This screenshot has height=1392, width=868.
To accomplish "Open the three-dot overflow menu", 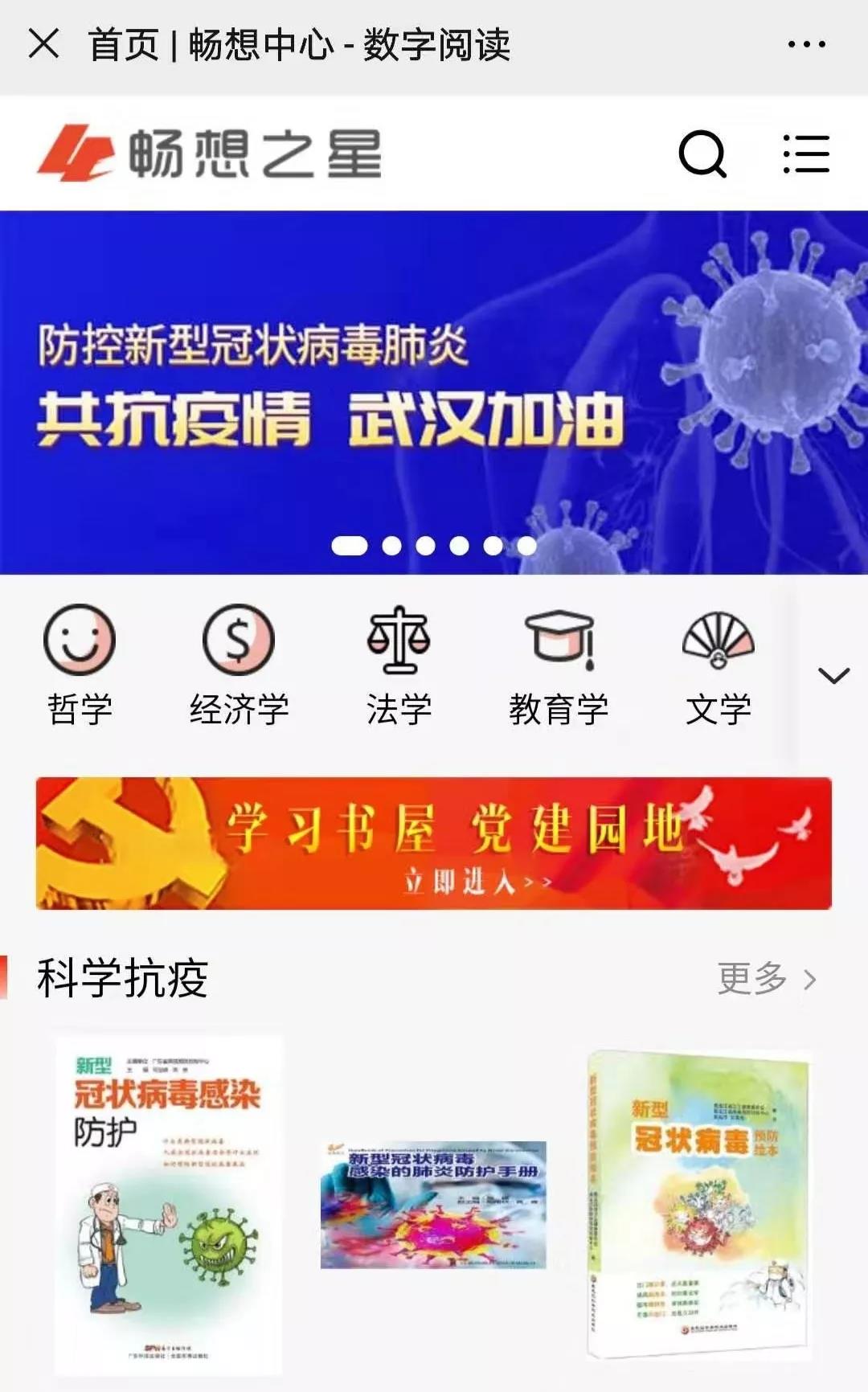I will pyautogui.click(x=806, y=44).
